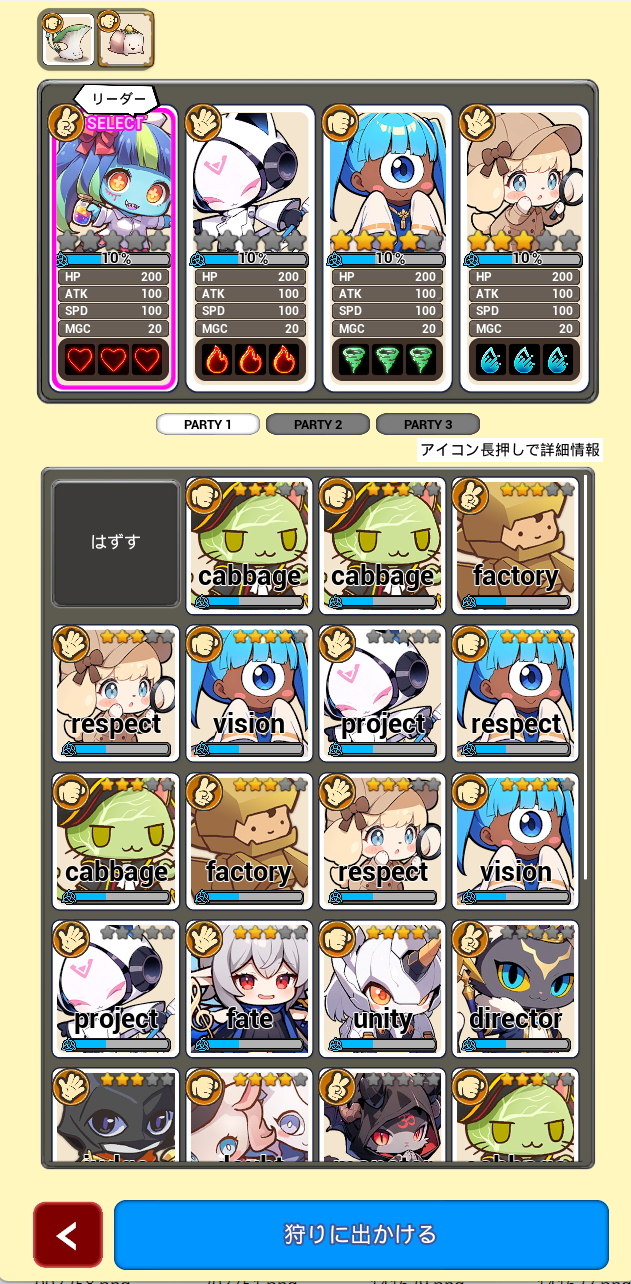Go back with the red arrow button
The image size is (631, 1284).
click(67, 1235)
